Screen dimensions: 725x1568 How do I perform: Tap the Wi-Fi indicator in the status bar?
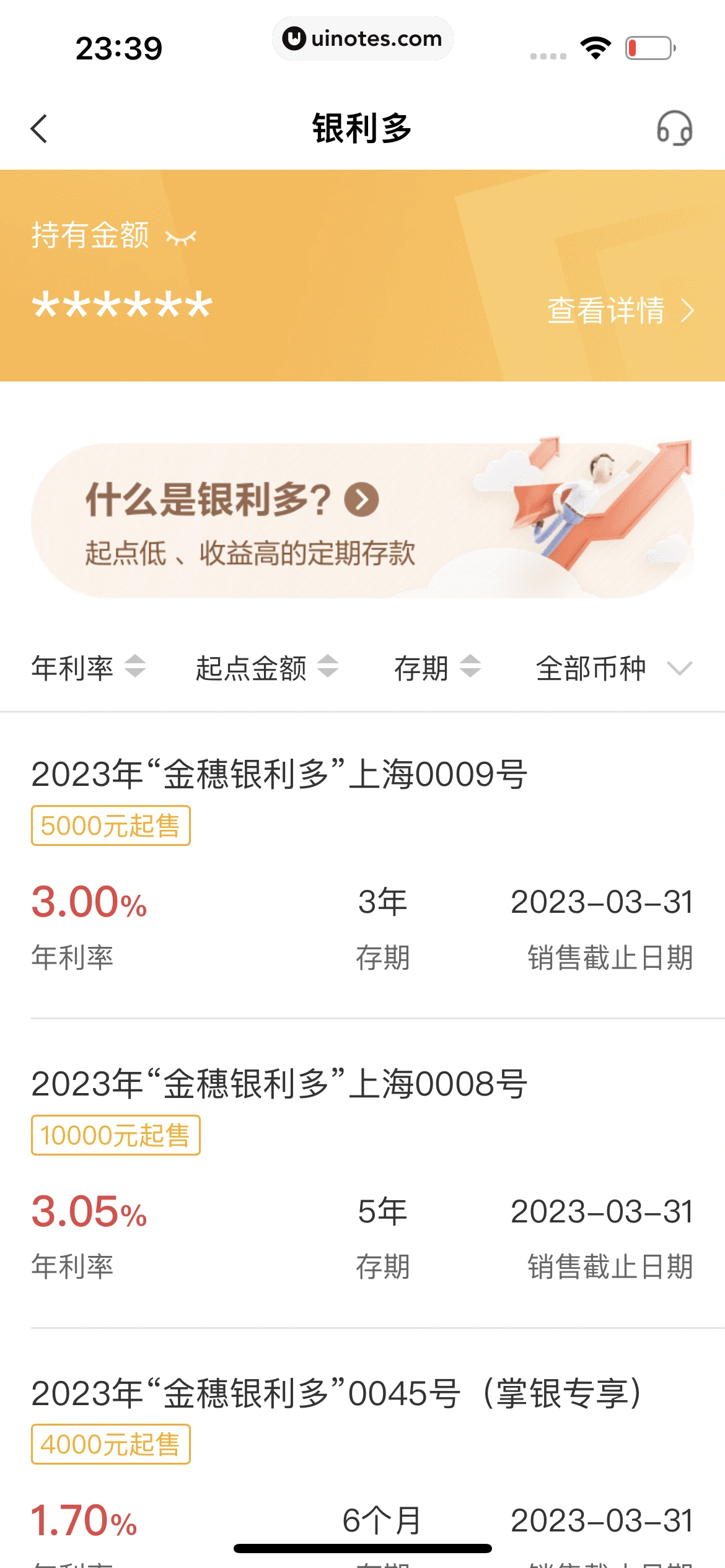coord(595,46)
